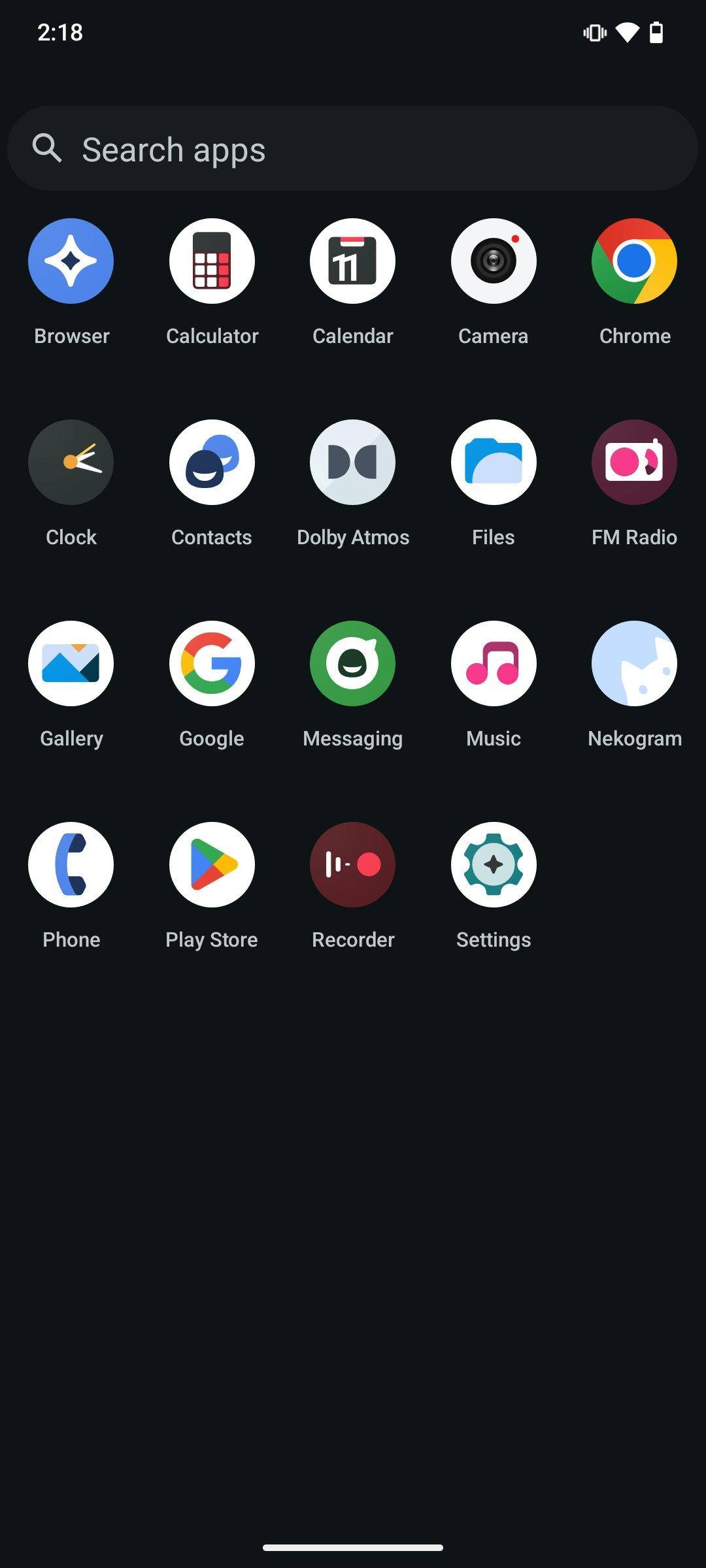
Task: Open Messaging
Action: pyautogui.click(x=353, y=664)
